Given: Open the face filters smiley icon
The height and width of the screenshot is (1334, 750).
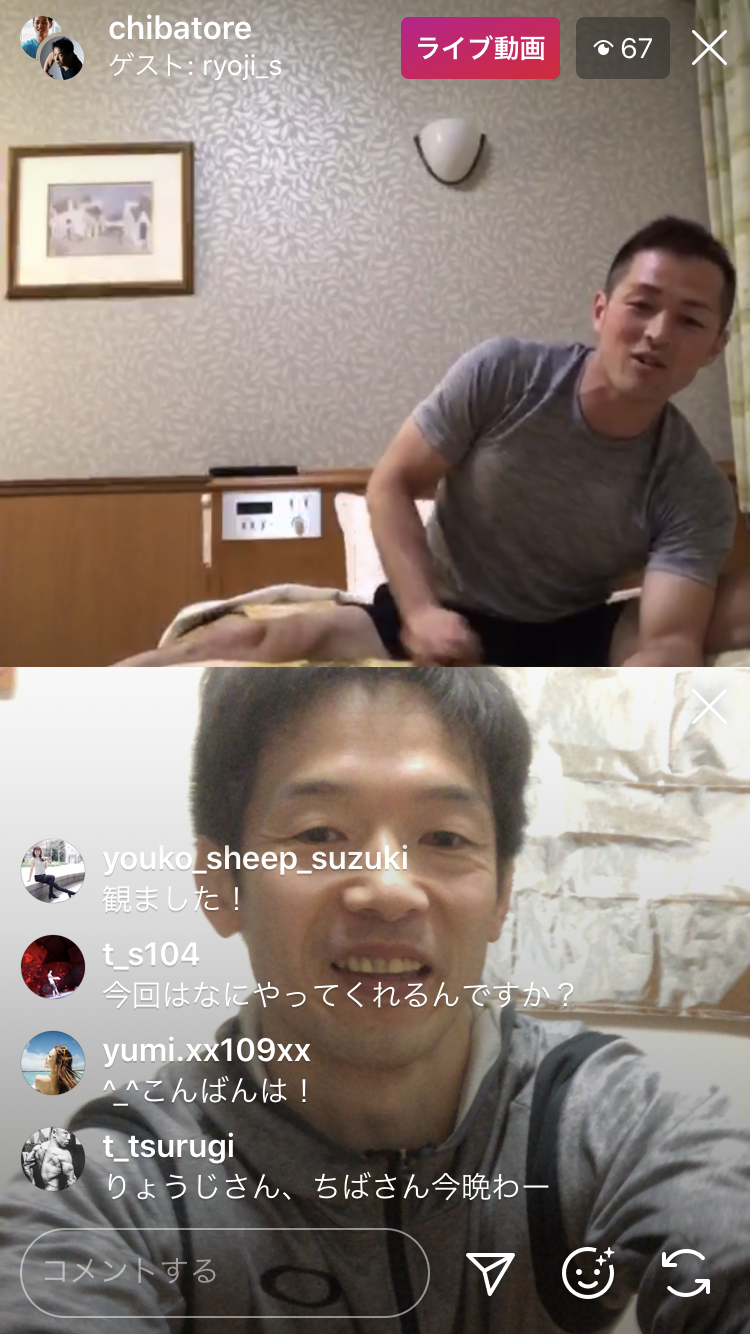Looking at the screenshot, I should point(588,1273).
